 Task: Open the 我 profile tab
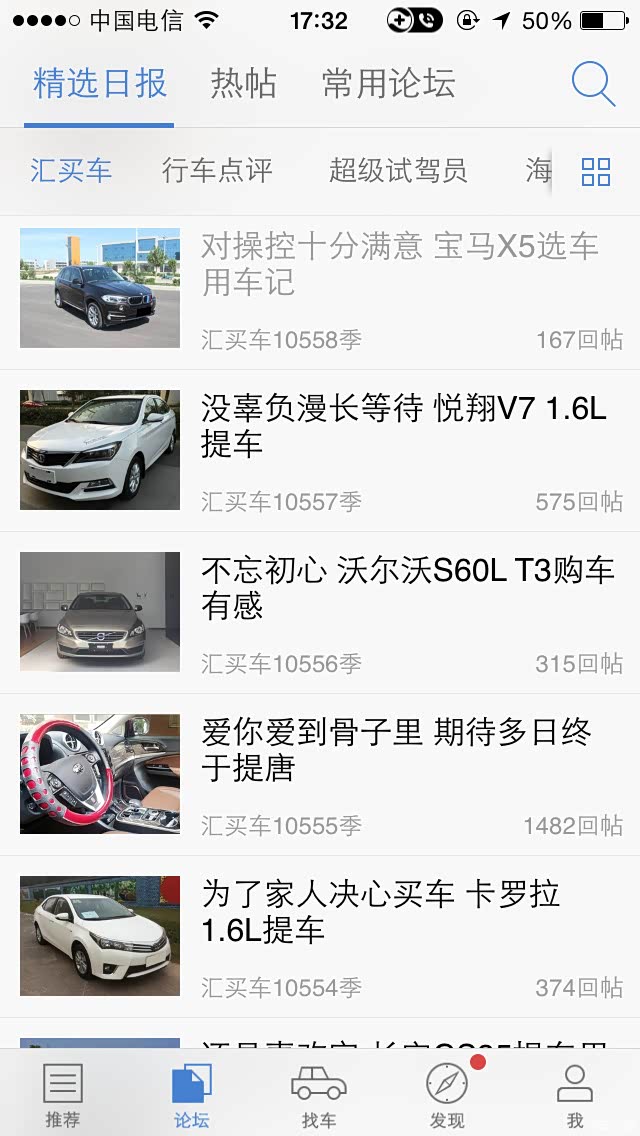click(x=575, y=1095)
